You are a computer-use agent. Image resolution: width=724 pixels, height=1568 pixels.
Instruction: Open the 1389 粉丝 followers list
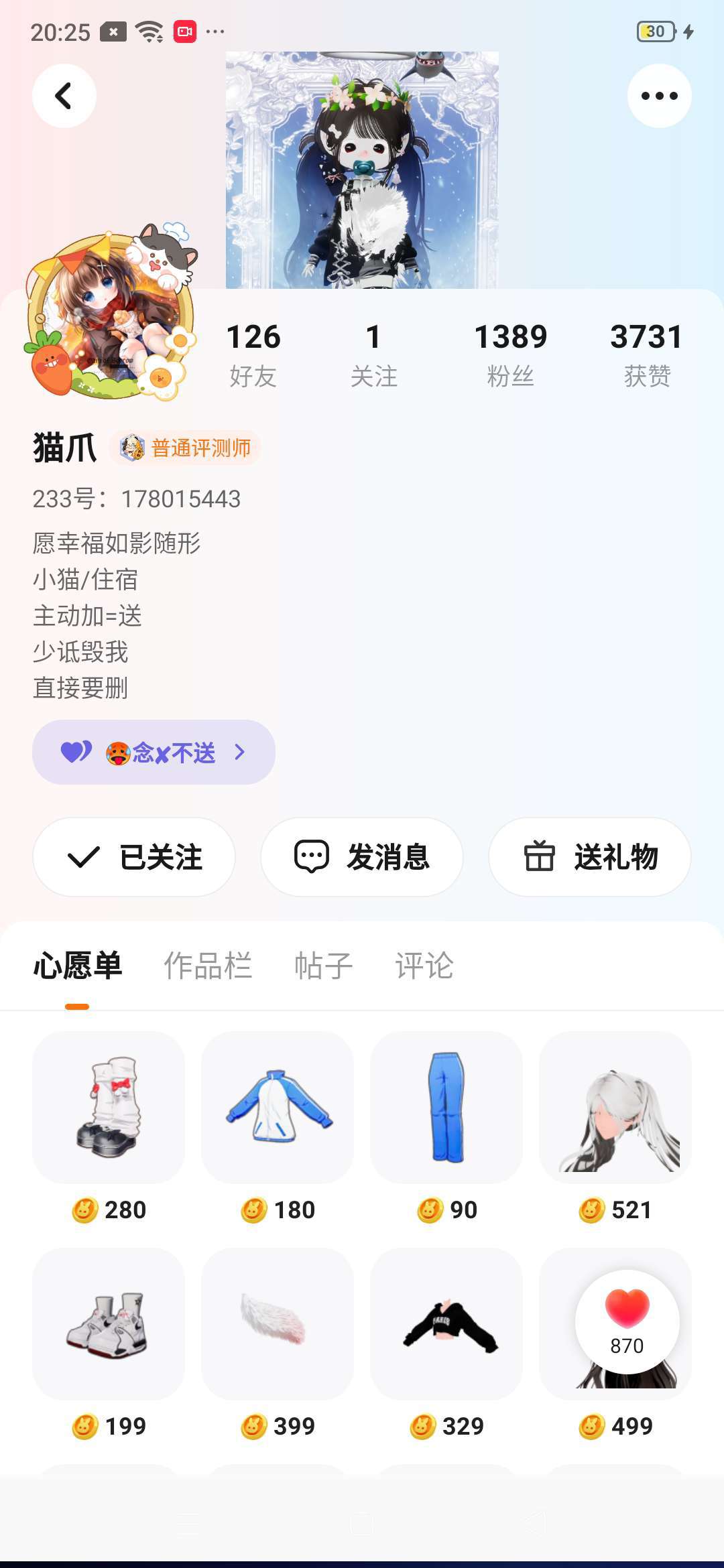(510, 354)
